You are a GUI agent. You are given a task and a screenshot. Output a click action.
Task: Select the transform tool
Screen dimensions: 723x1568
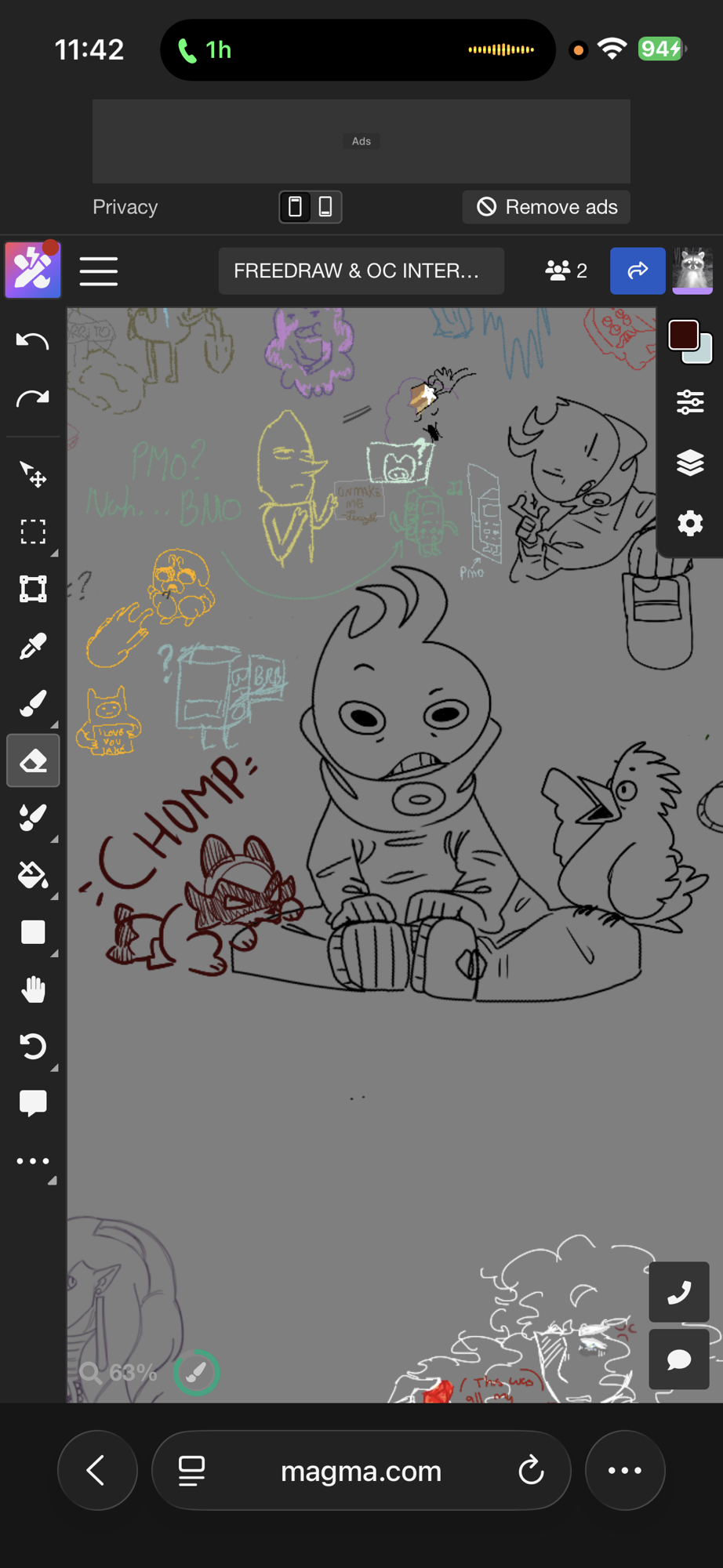point(33,589)
